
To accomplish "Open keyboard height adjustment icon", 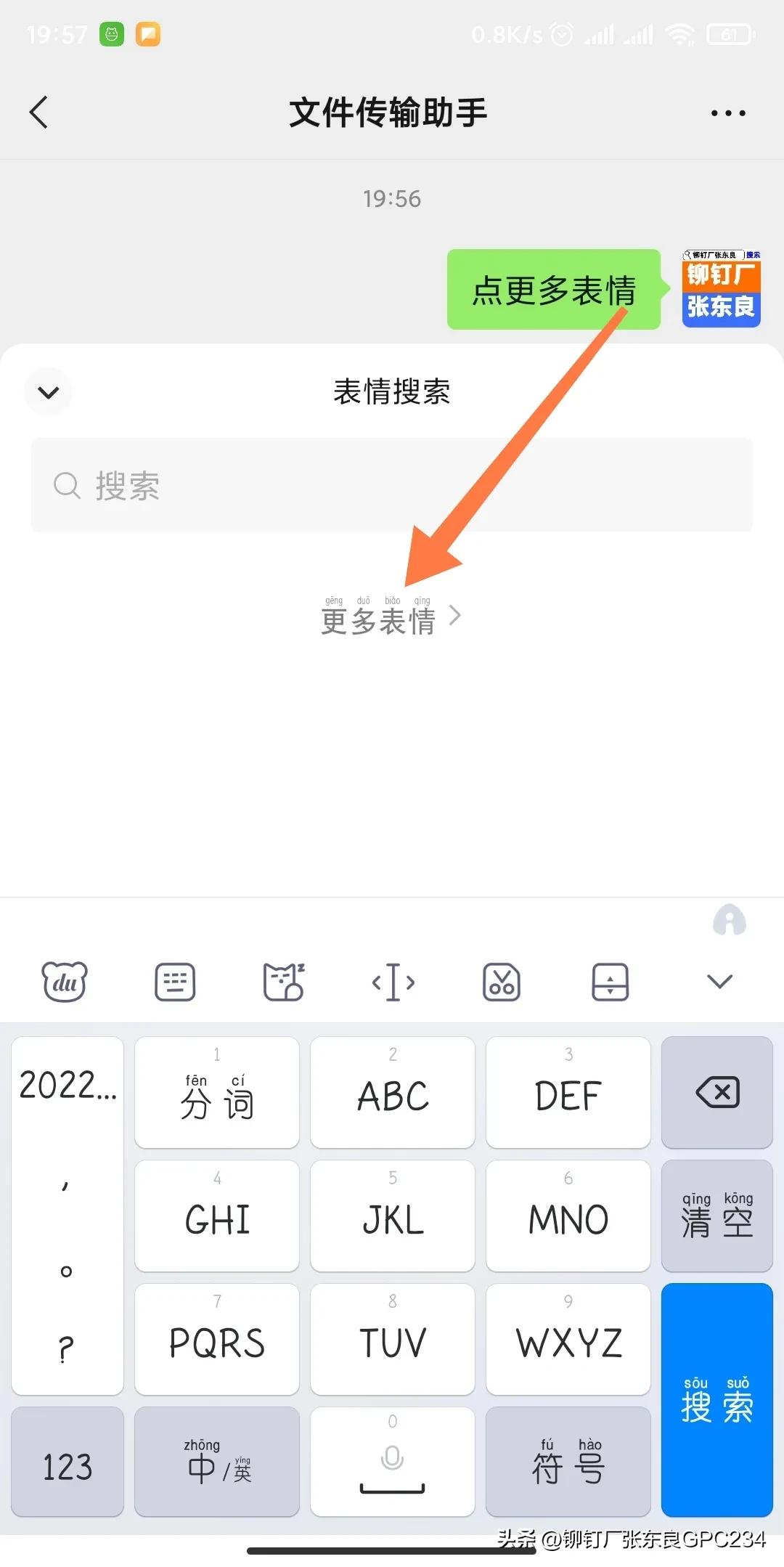I will click(x=610, y=982).
